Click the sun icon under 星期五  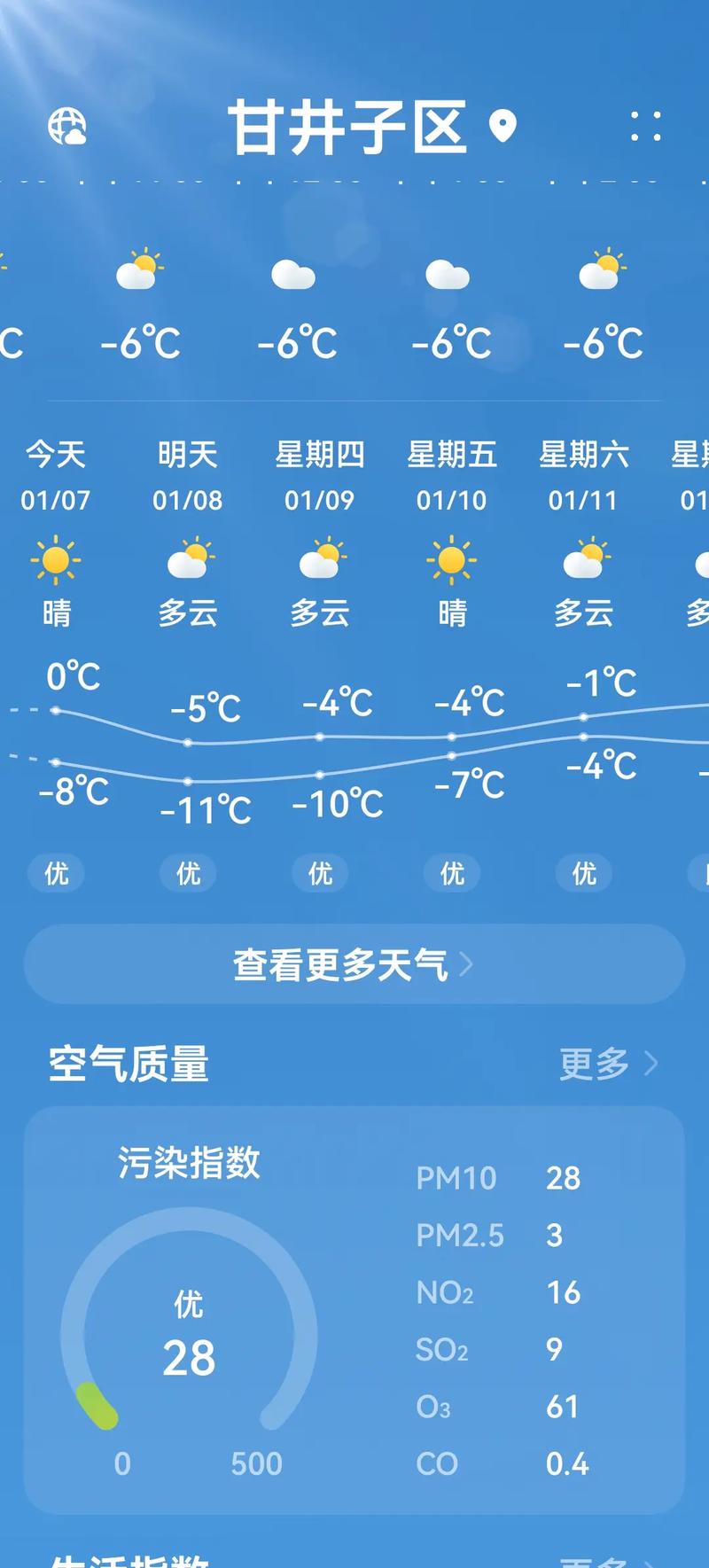tap(452, 558)
